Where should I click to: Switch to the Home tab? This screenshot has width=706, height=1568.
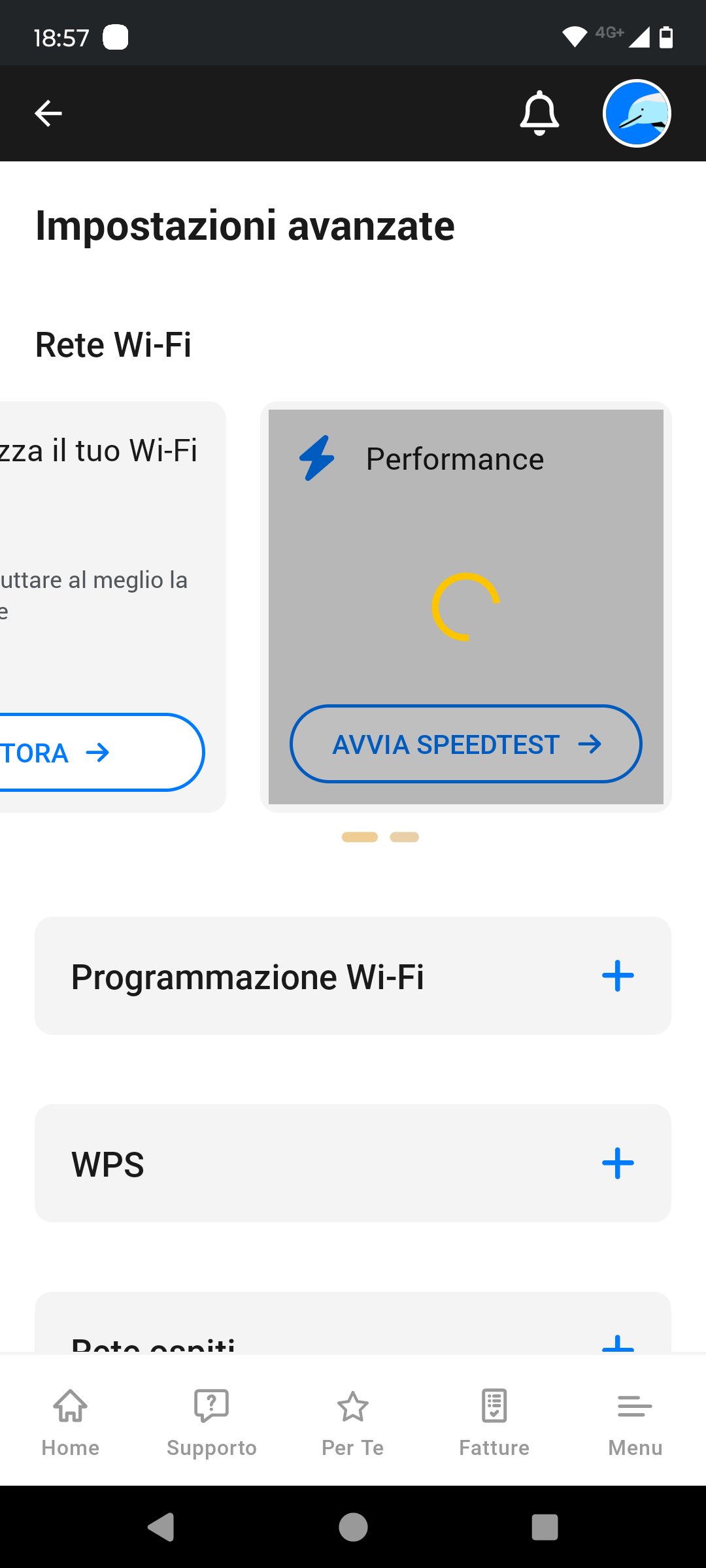(71, 1422)
